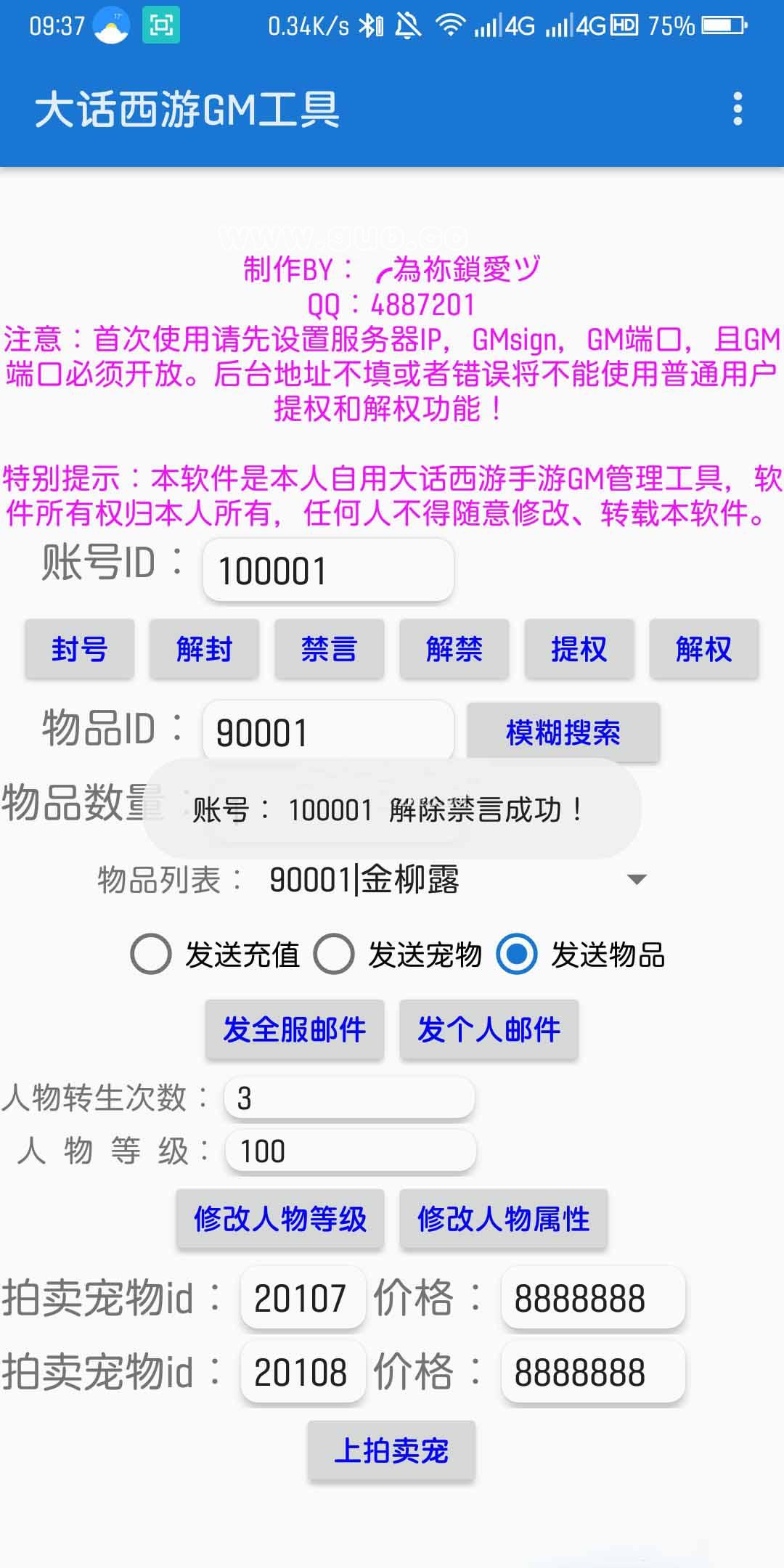
Task: Open the overflow menu
Action: [x=738, y=109]
